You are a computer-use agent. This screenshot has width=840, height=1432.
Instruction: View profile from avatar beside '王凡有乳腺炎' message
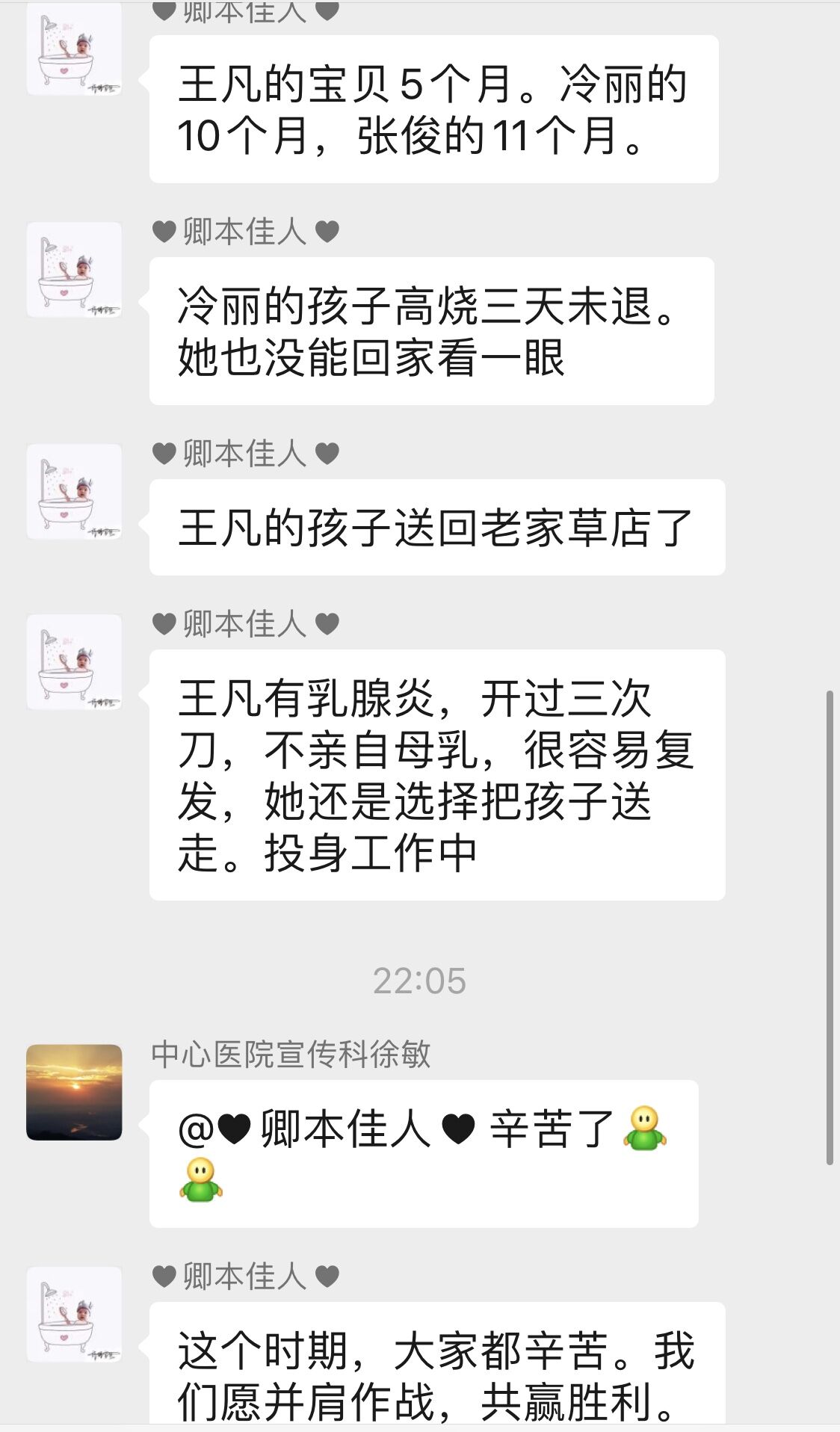click(74, 662)
